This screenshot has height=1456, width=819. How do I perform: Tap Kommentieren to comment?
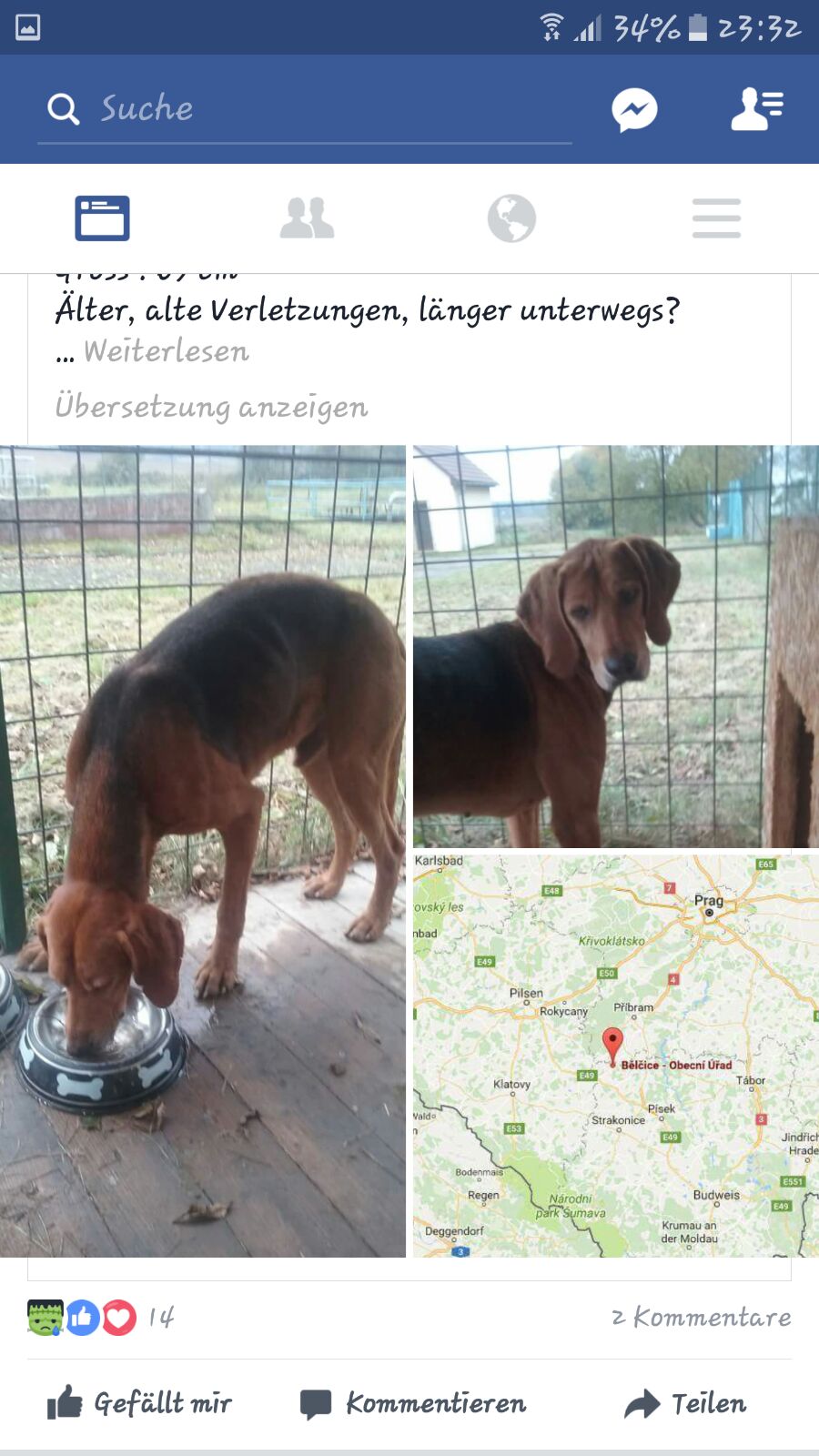click(413, 1403)
